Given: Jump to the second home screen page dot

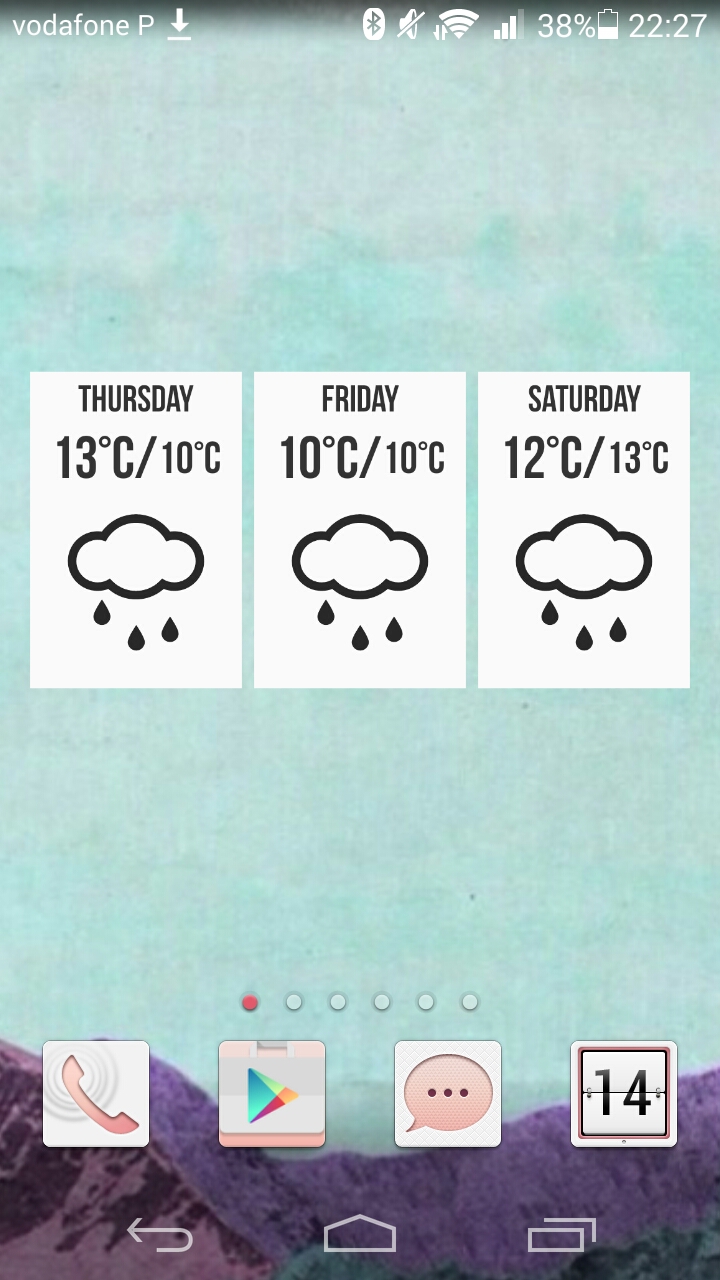Looking at the screenshot, I should pyautogui.click(x=294, y=1002).
